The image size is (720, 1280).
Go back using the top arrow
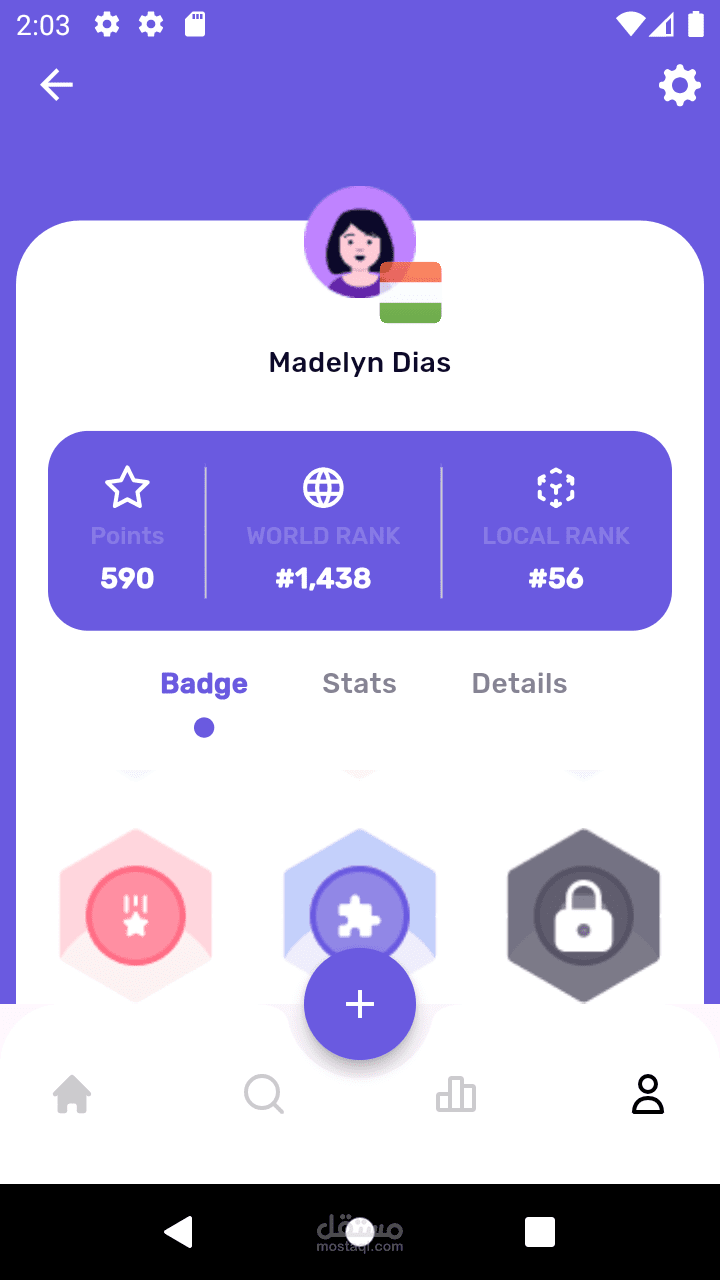[x=56, y=86]
